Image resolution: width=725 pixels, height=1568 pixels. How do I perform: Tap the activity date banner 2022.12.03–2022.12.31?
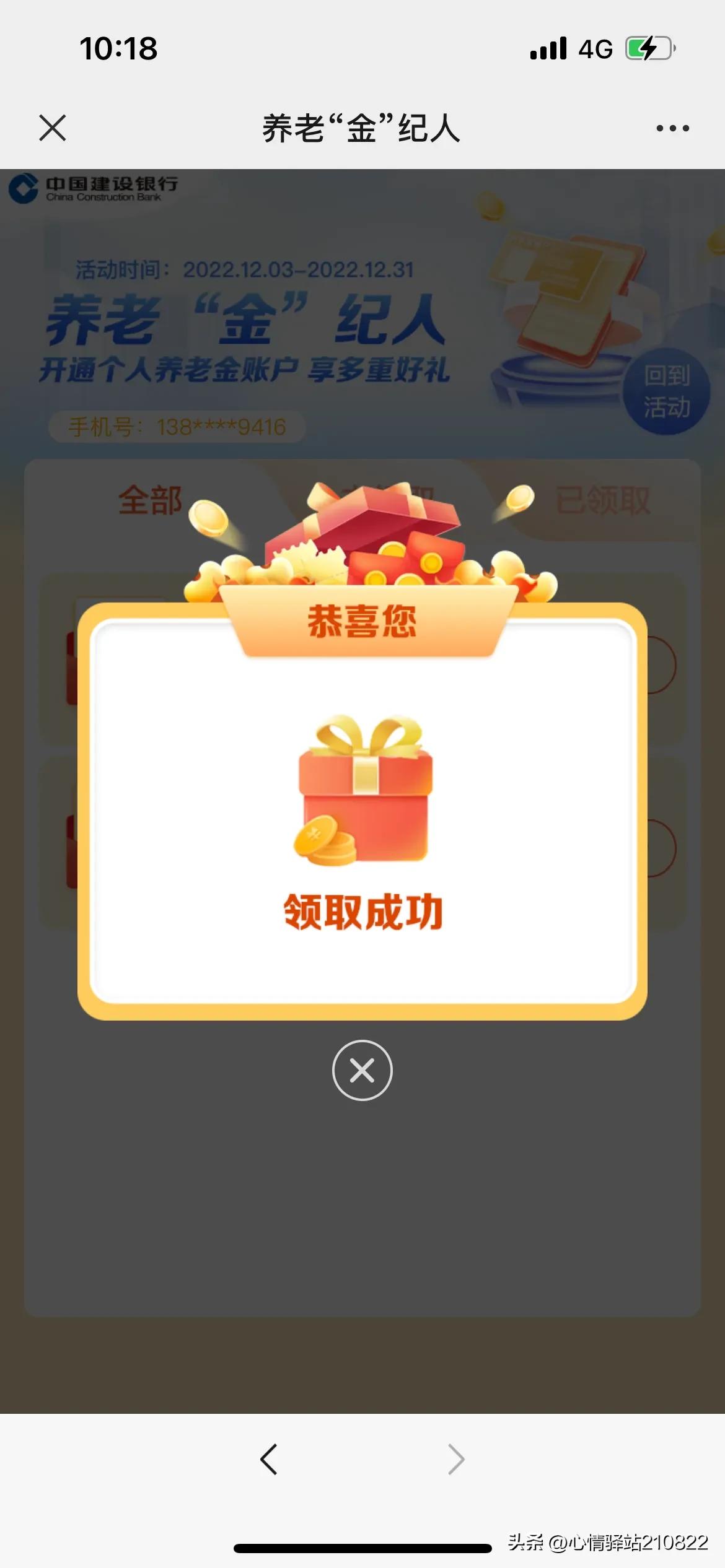coord(248,269)
